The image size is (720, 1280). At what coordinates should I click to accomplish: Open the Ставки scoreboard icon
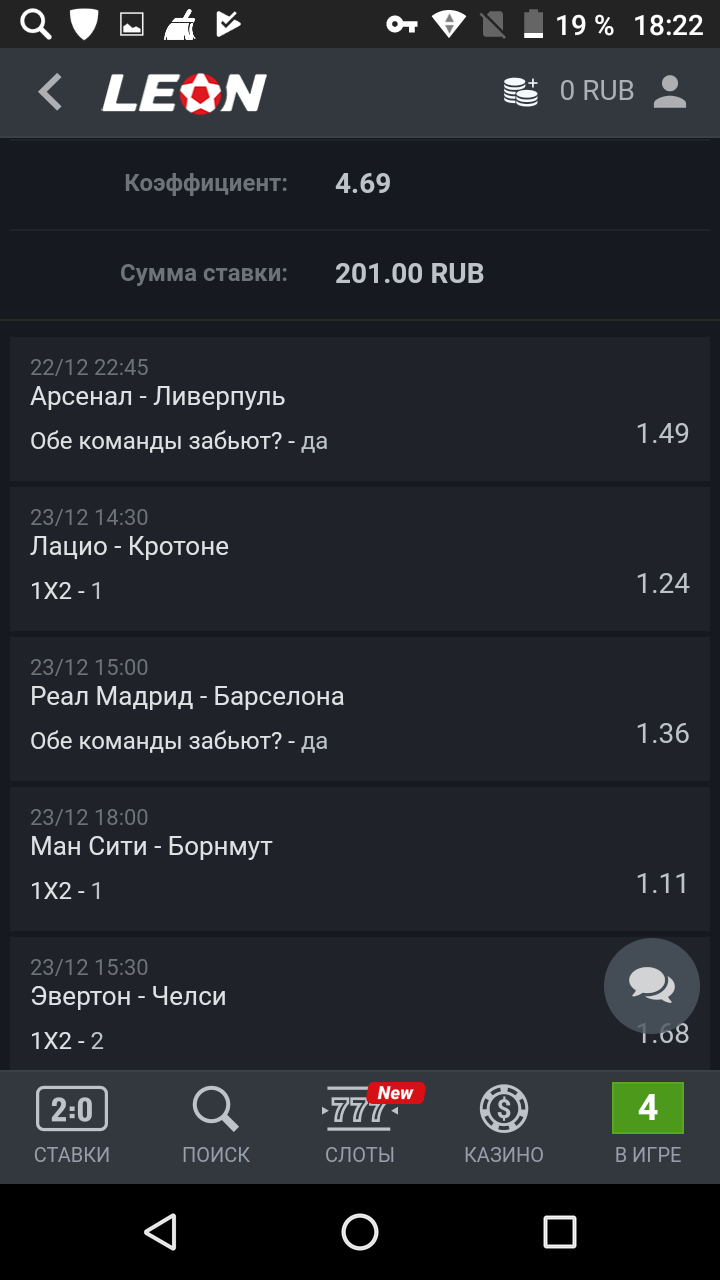point(71,1110)
